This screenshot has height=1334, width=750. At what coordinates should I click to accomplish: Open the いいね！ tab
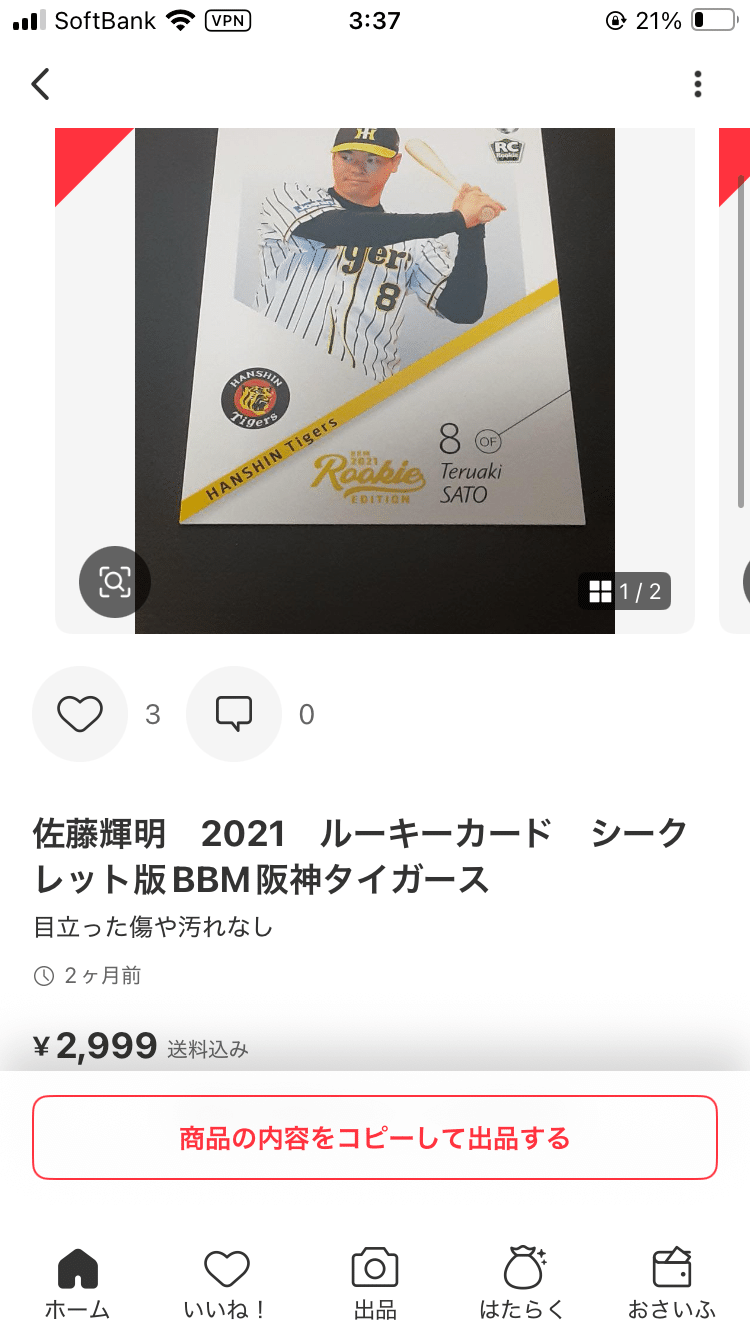click(226, 1281)
